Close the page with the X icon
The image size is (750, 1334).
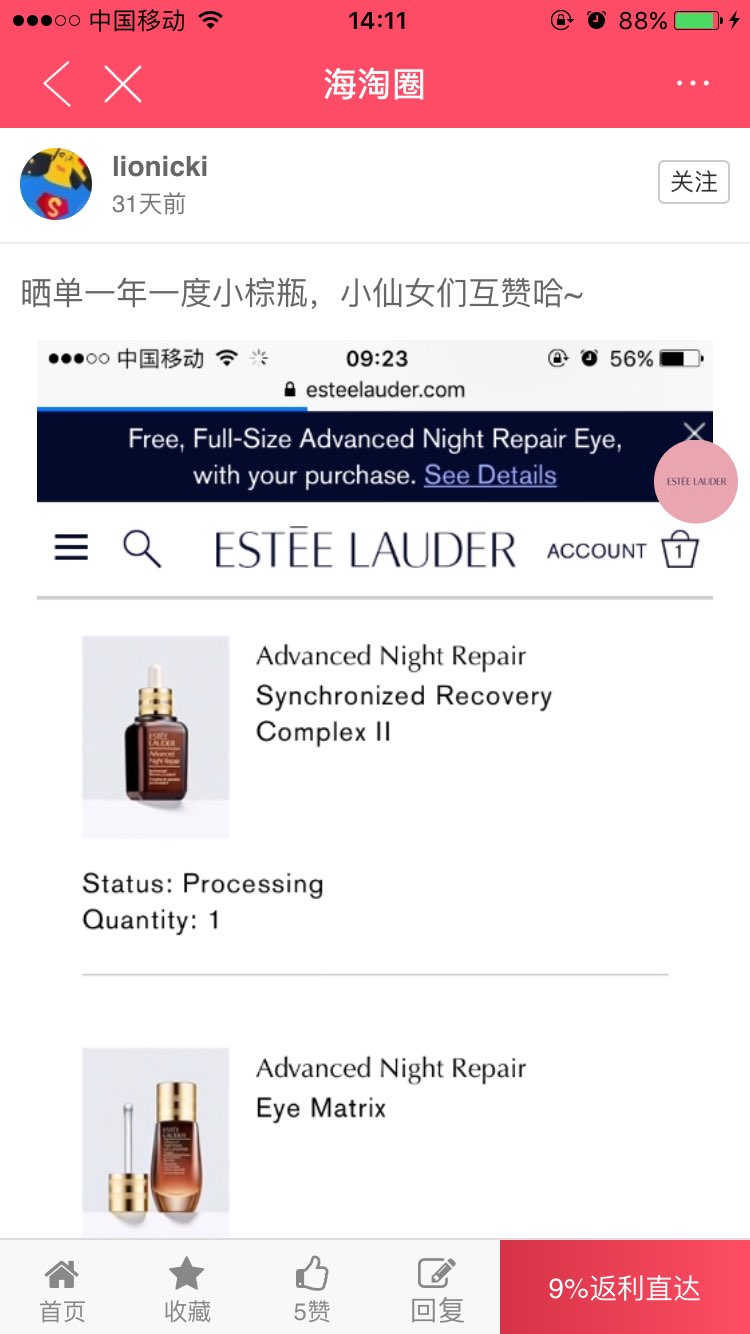coord(123,84)
